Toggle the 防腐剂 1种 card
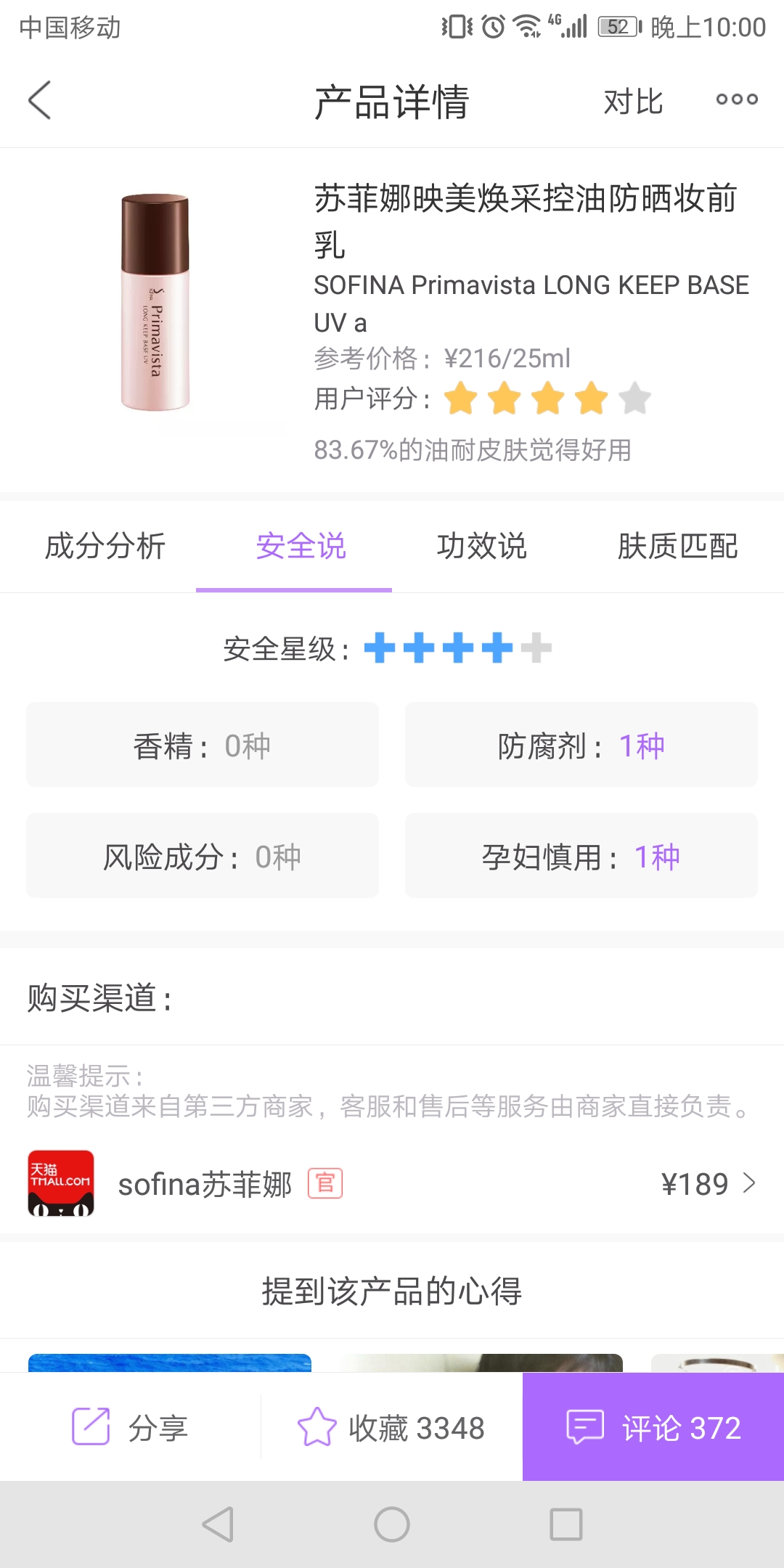 [x=581, y=744]
